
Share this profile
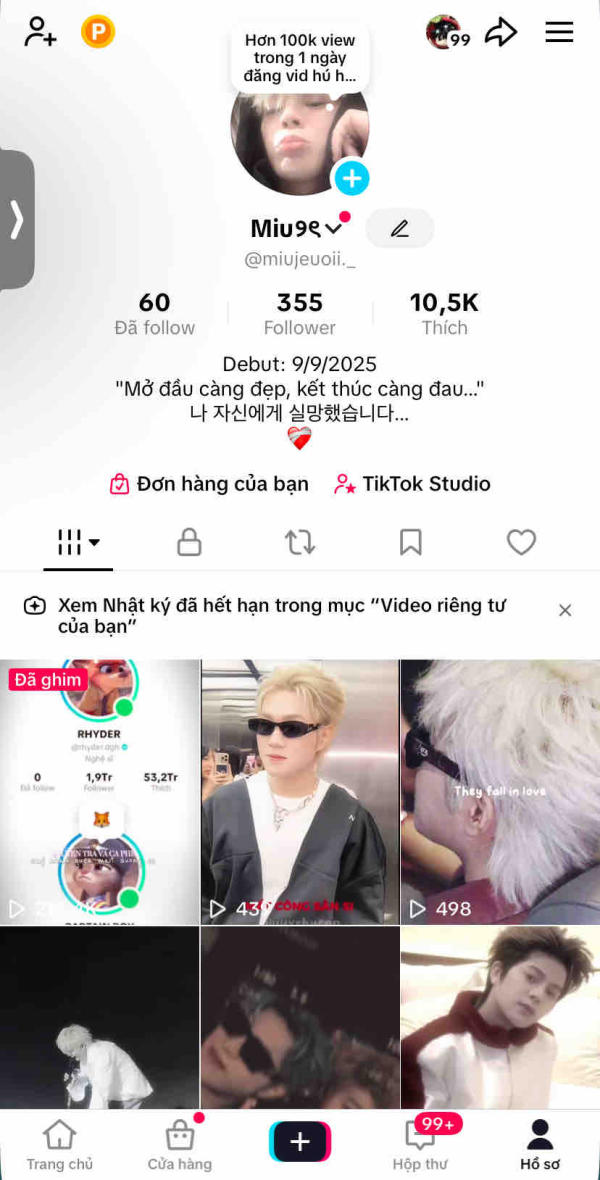click(501, 32)
